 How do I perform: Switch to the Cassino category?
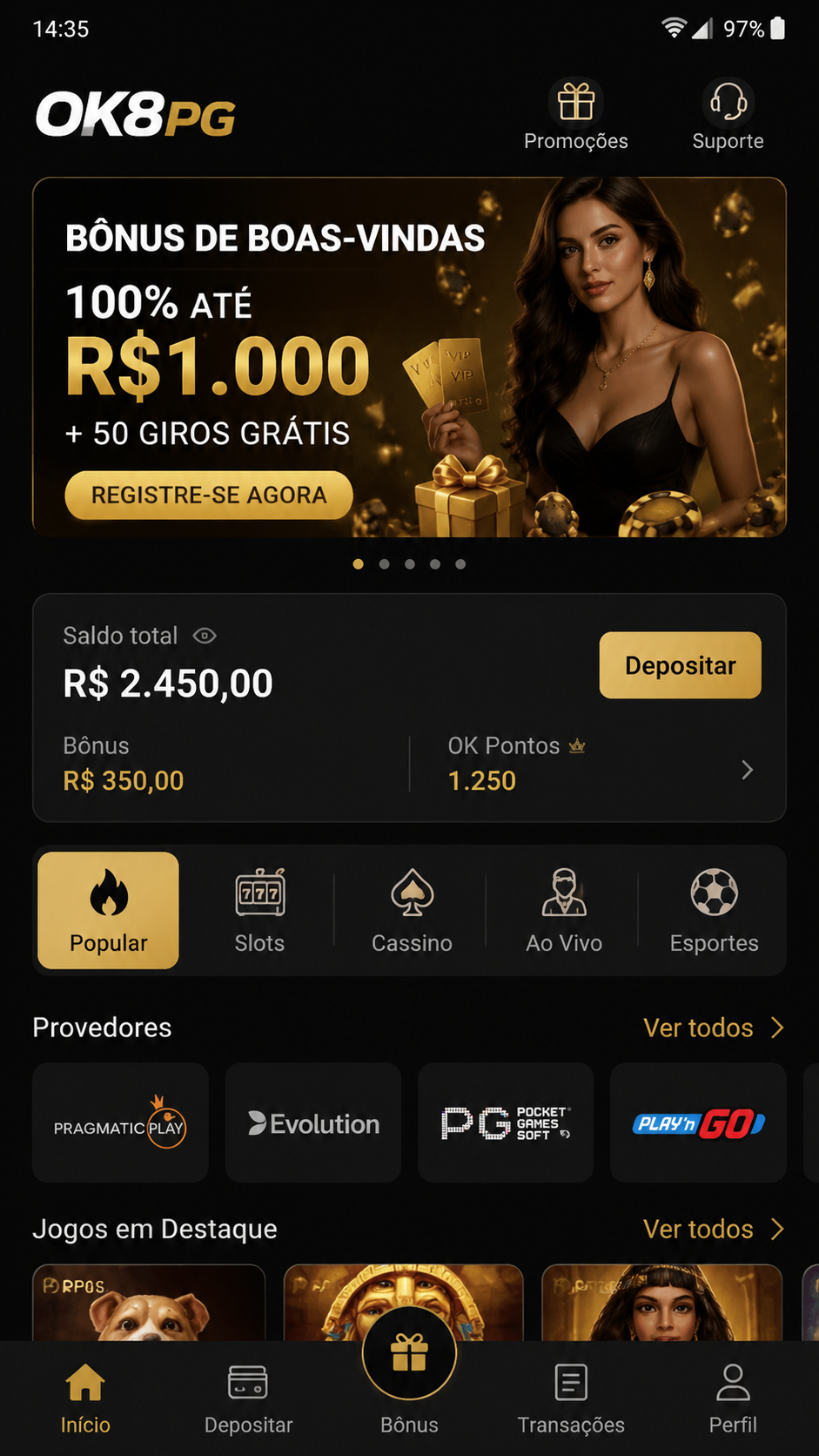pyautogui.click(x=412, y=910)
